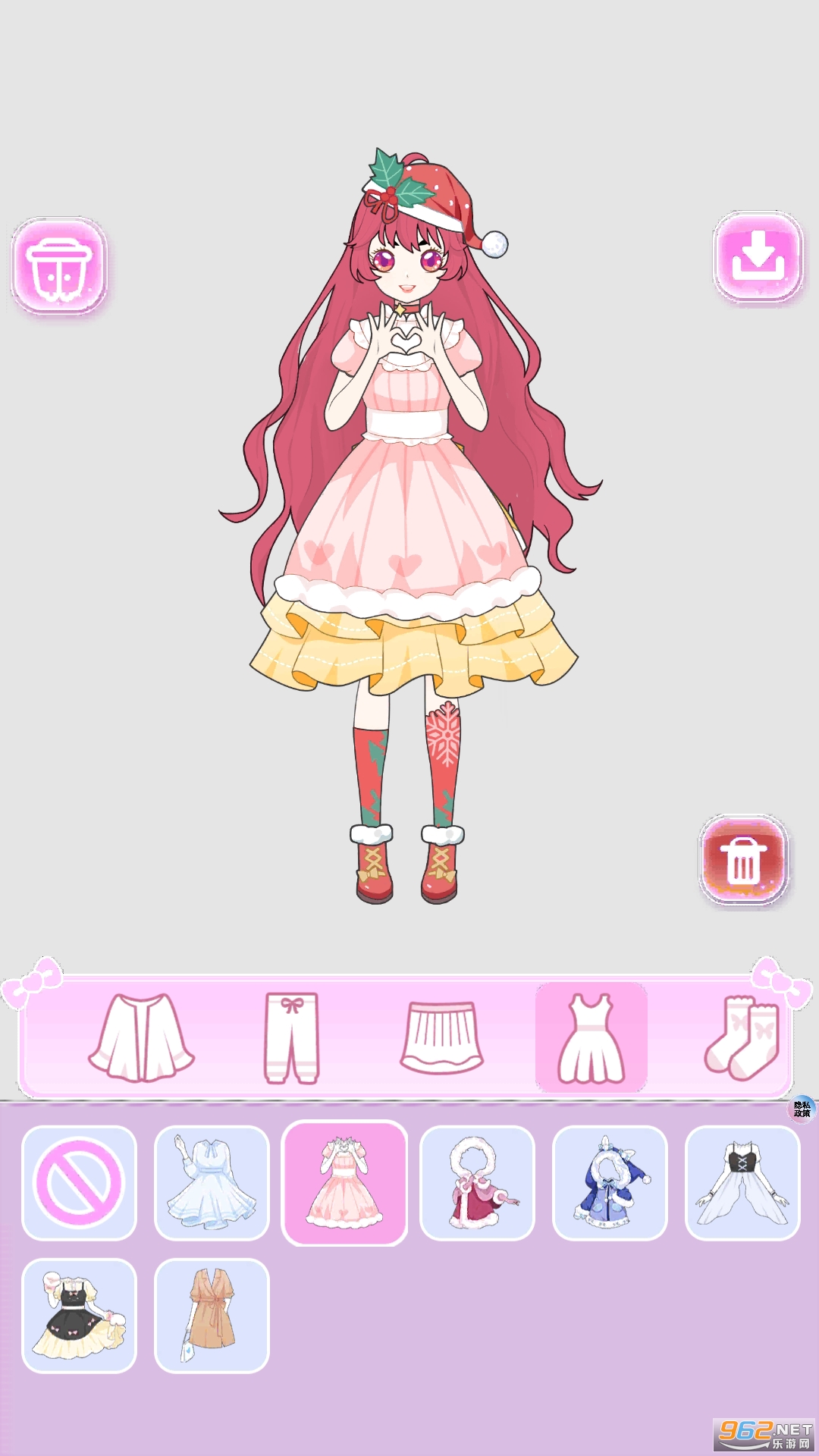Switch to the cape category tab
819x1456 pixels.
point(142,1037)
